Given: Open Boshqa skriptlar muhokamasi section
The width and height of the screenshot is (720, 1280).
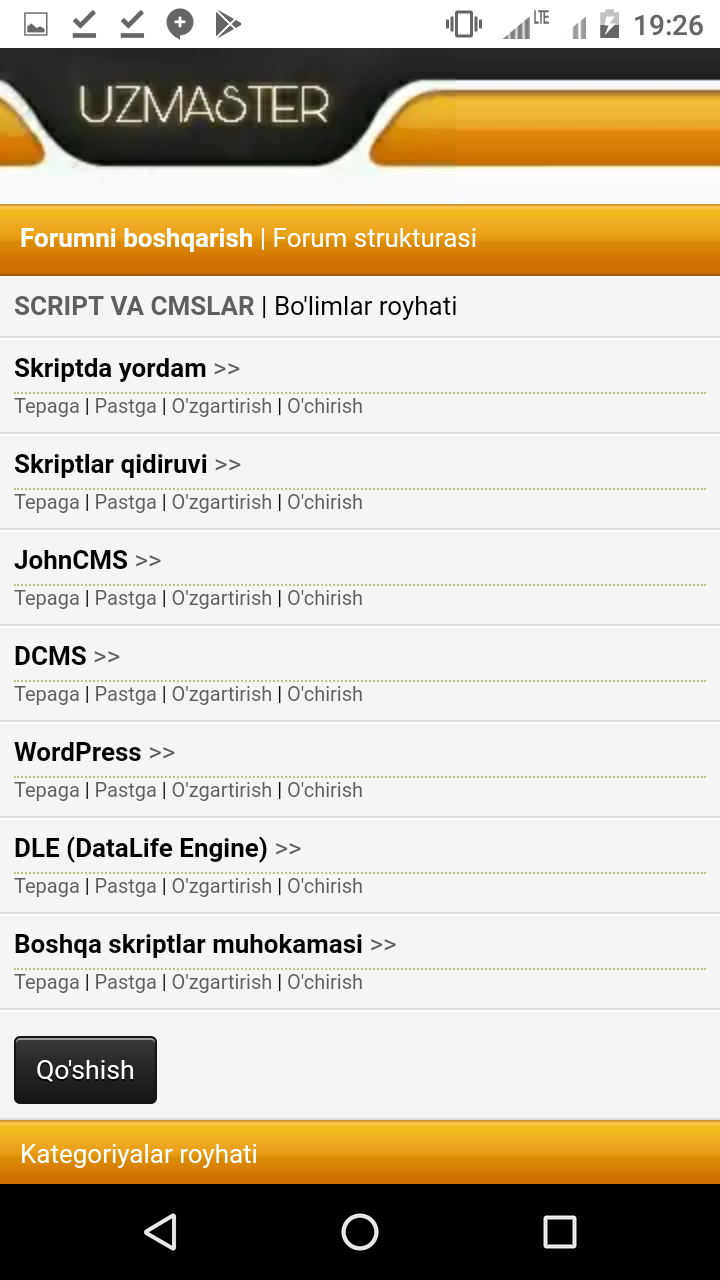Looking at the screenshot, I should pyautogui.click(x=188, y=945).
